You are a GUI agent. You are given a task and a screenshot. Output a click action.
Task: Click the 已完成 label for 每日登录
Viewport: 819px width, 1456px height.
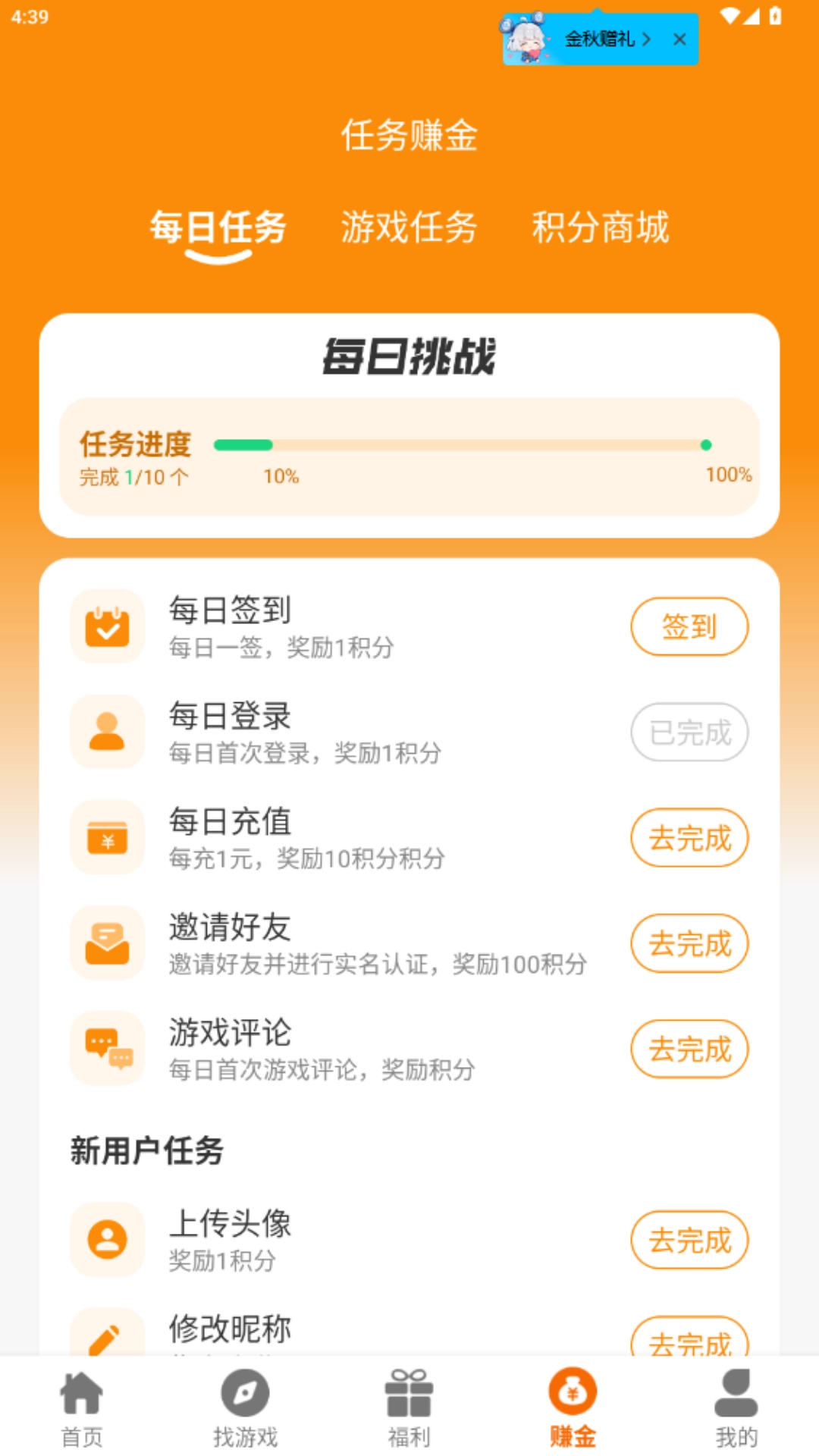689,732
